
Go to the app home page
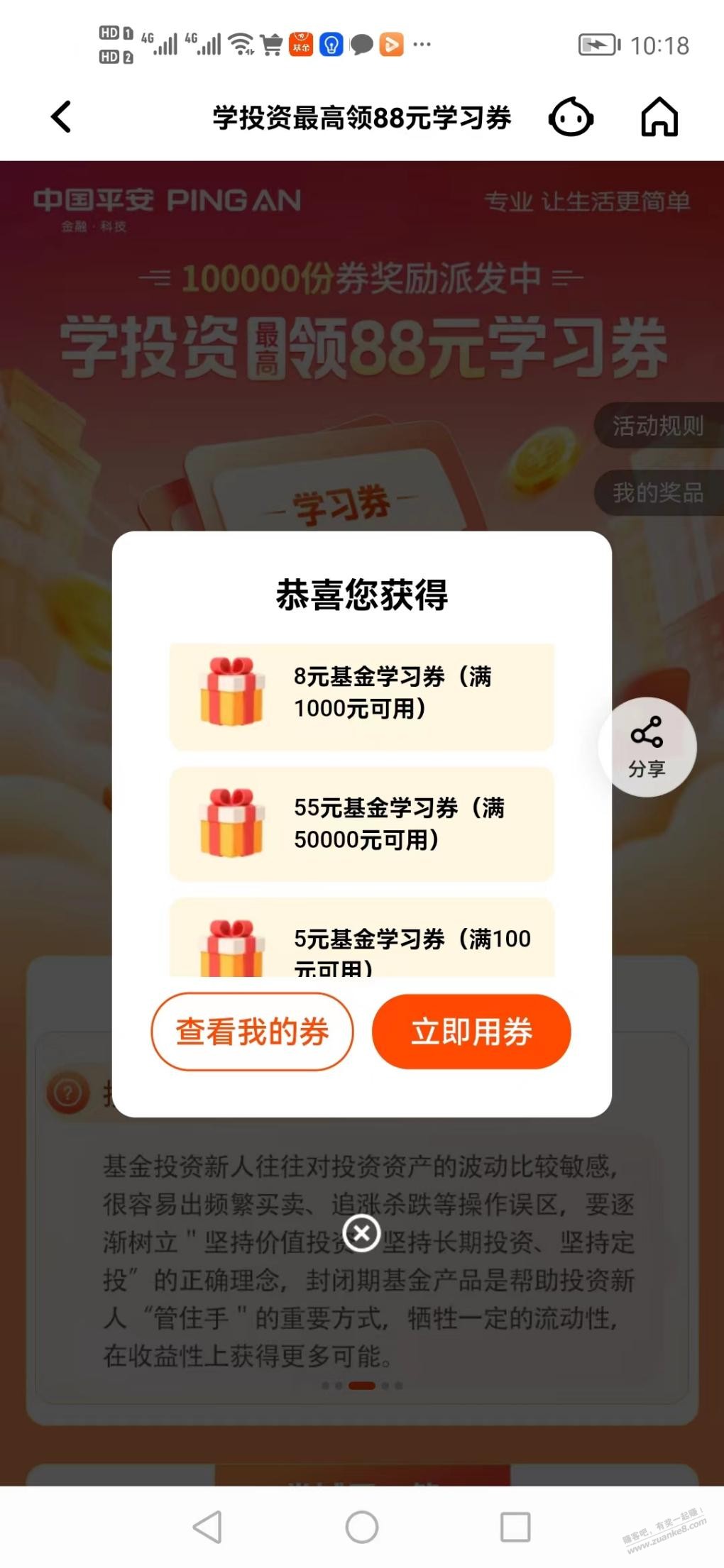pyautogui.click(x=659, y=117)
